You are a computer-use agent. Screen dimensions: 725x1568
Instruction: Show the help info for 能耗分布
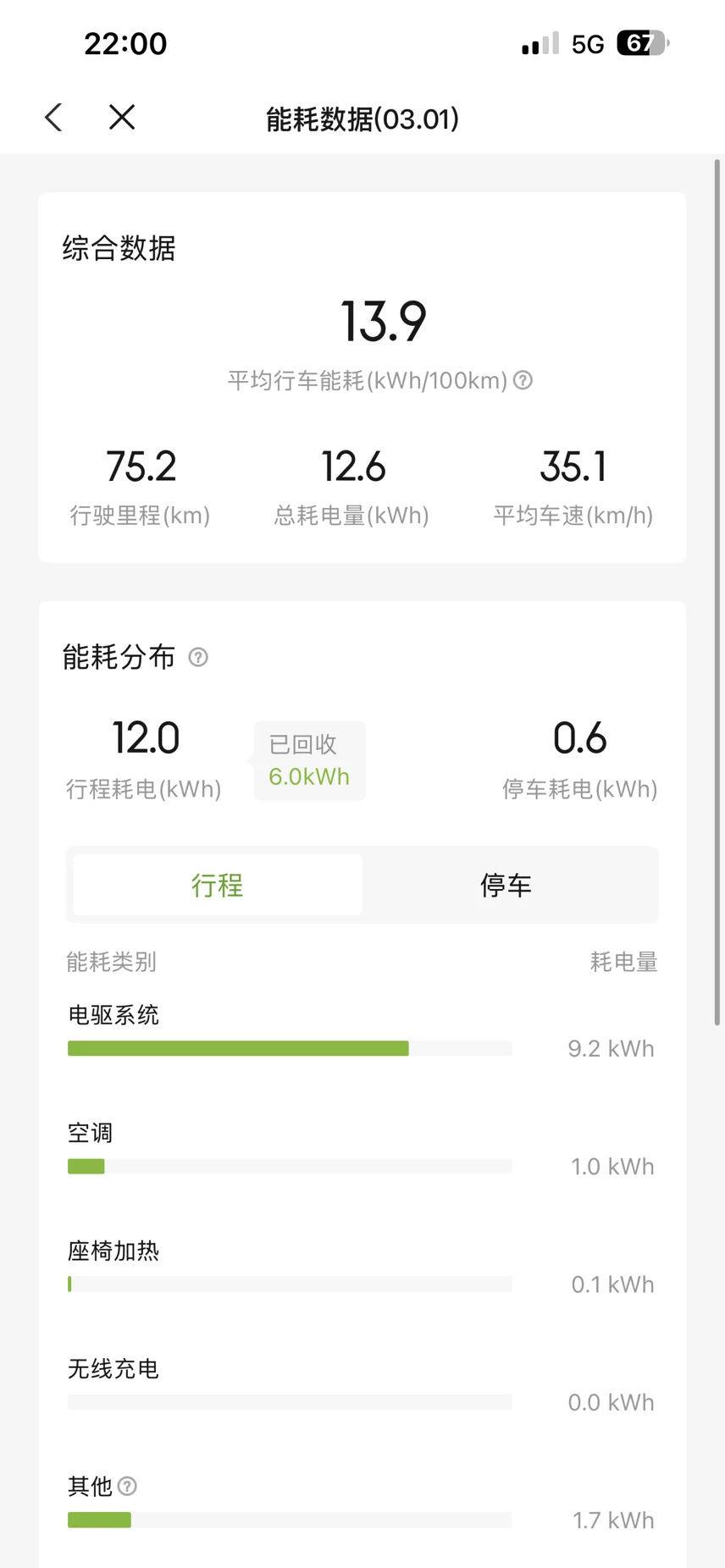coord(198,657)
